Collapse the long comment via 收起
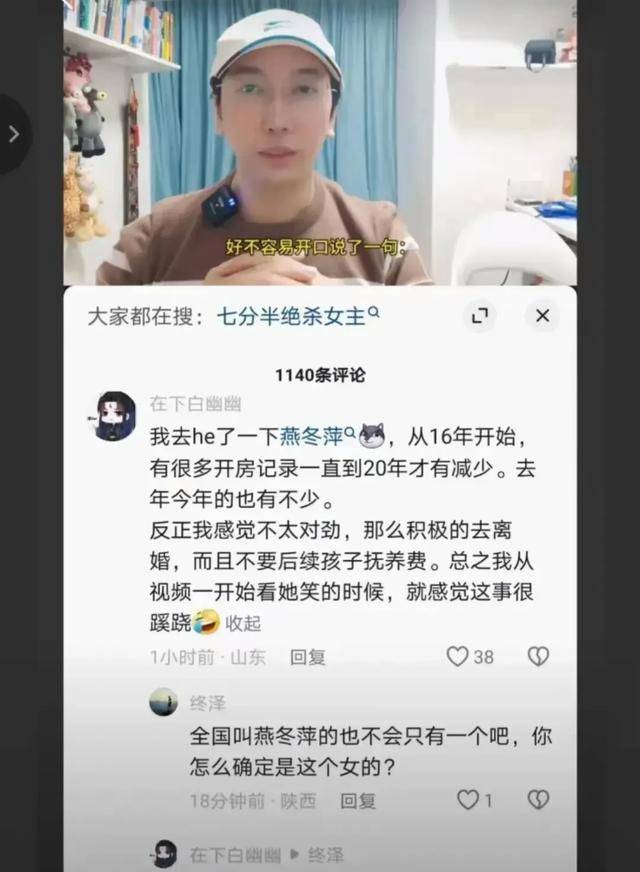The height and width of the screenshot is (872, 640). 243,623
